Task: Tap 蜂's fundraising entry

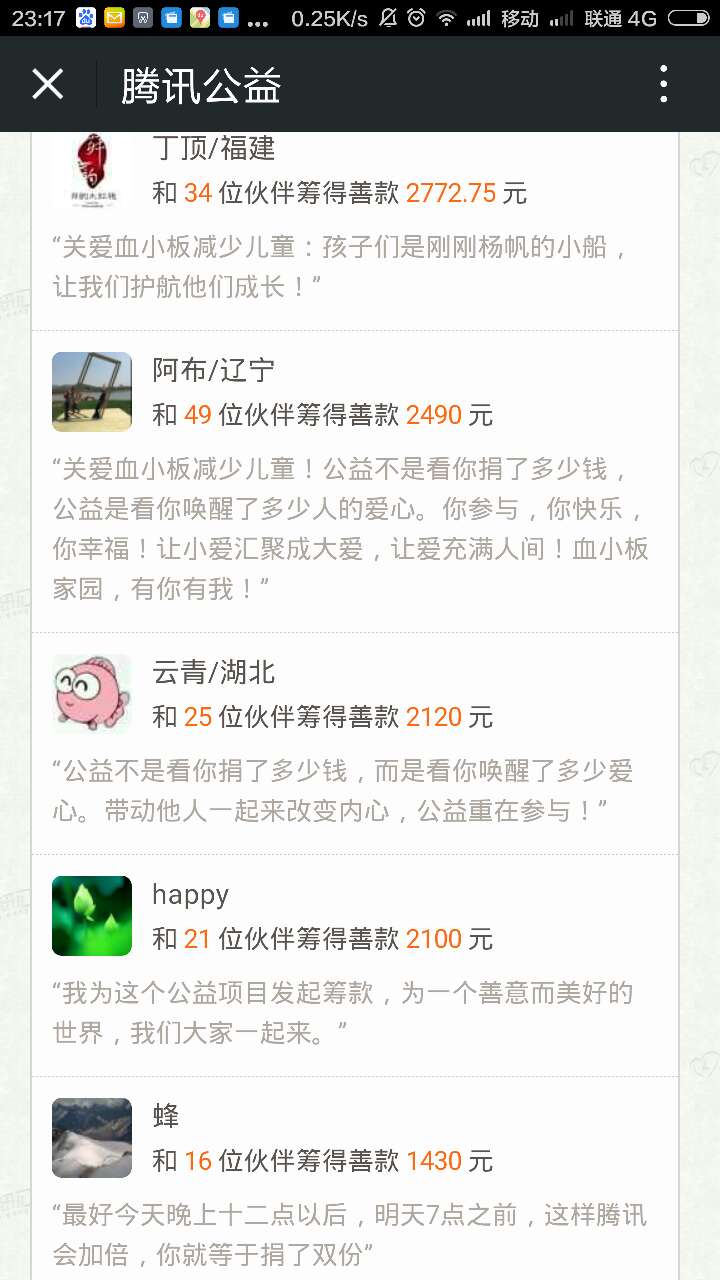Action: click(x=355, y=1180)
